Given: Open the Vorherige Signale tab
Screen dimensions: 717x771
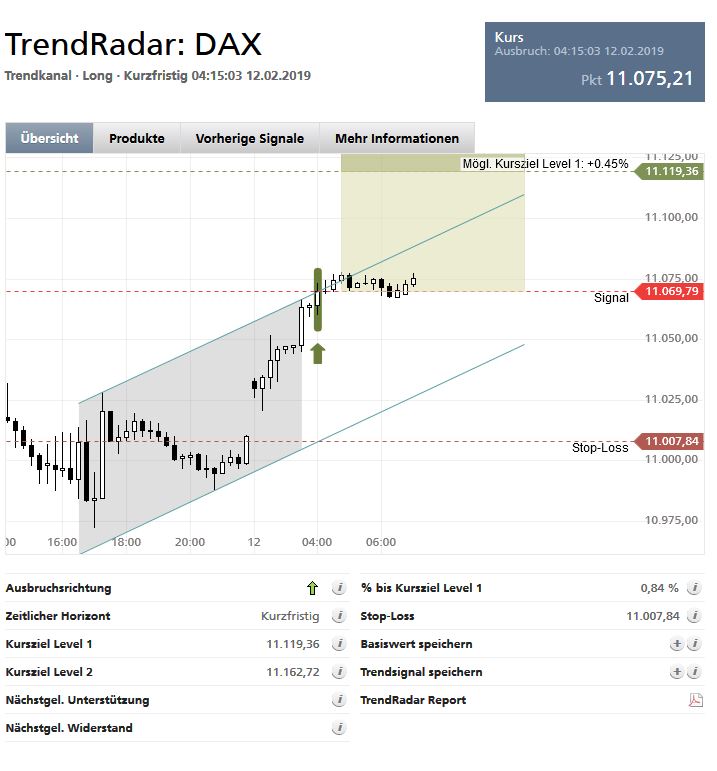Looking at the screenshot, I should (x=249, y=138).
